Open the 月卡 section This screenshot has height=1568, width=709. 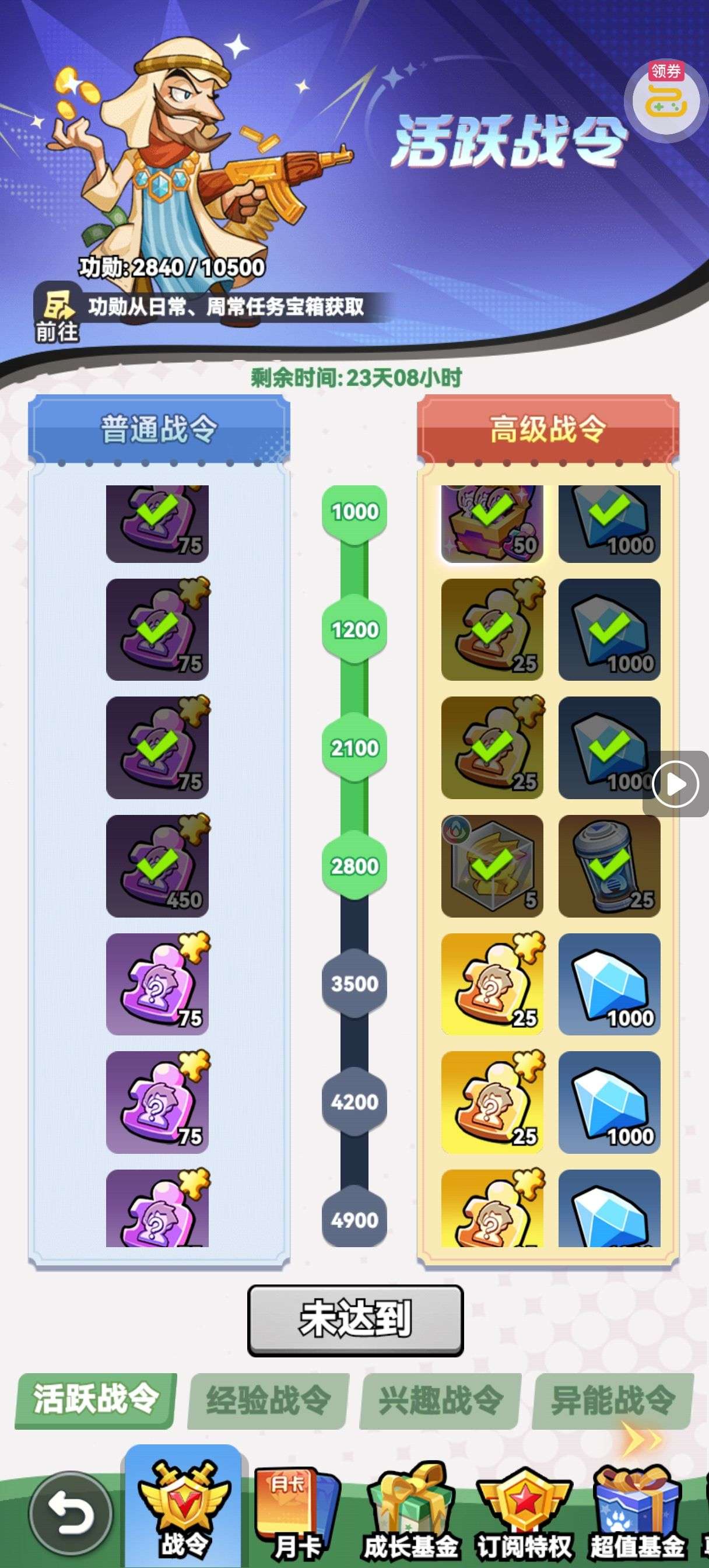point(296,1513)
